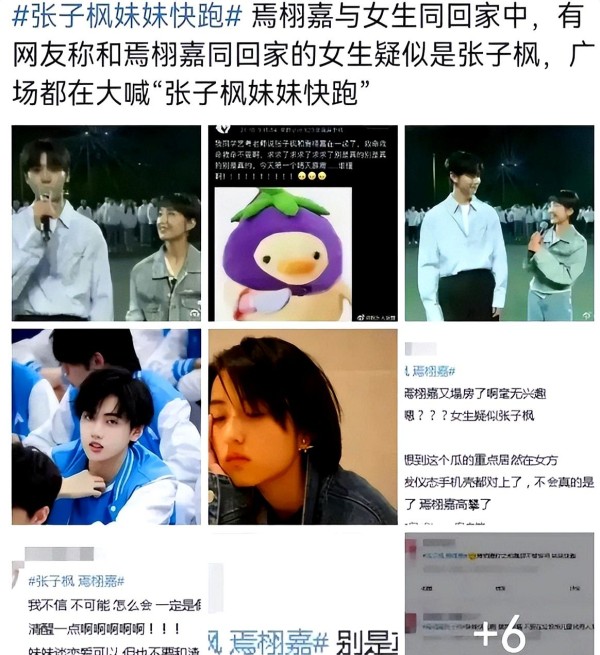Open the photo of singer in white shirt with girl

[x=106, y=222]
